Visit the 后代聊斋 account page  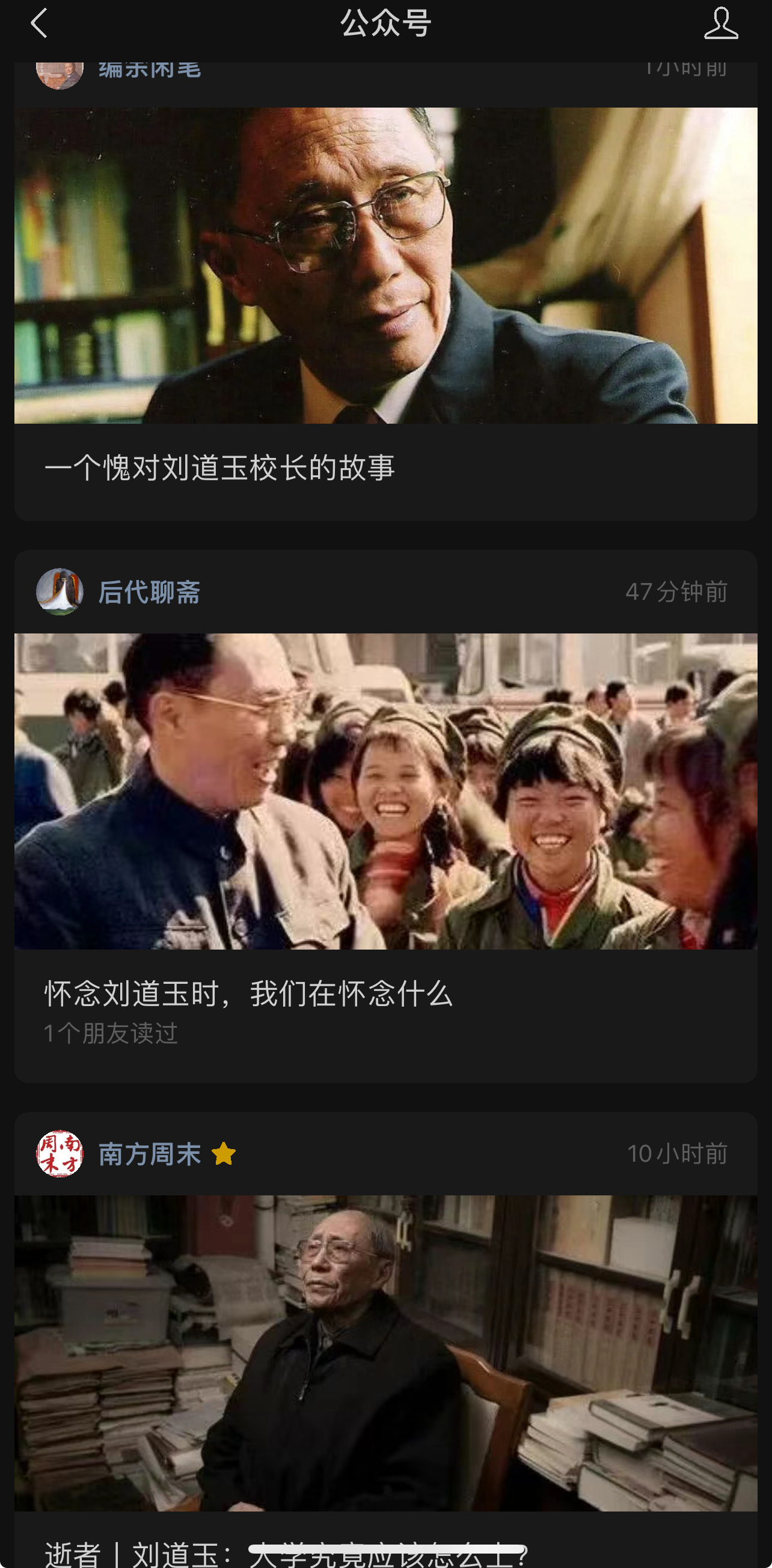coord(149,591)
